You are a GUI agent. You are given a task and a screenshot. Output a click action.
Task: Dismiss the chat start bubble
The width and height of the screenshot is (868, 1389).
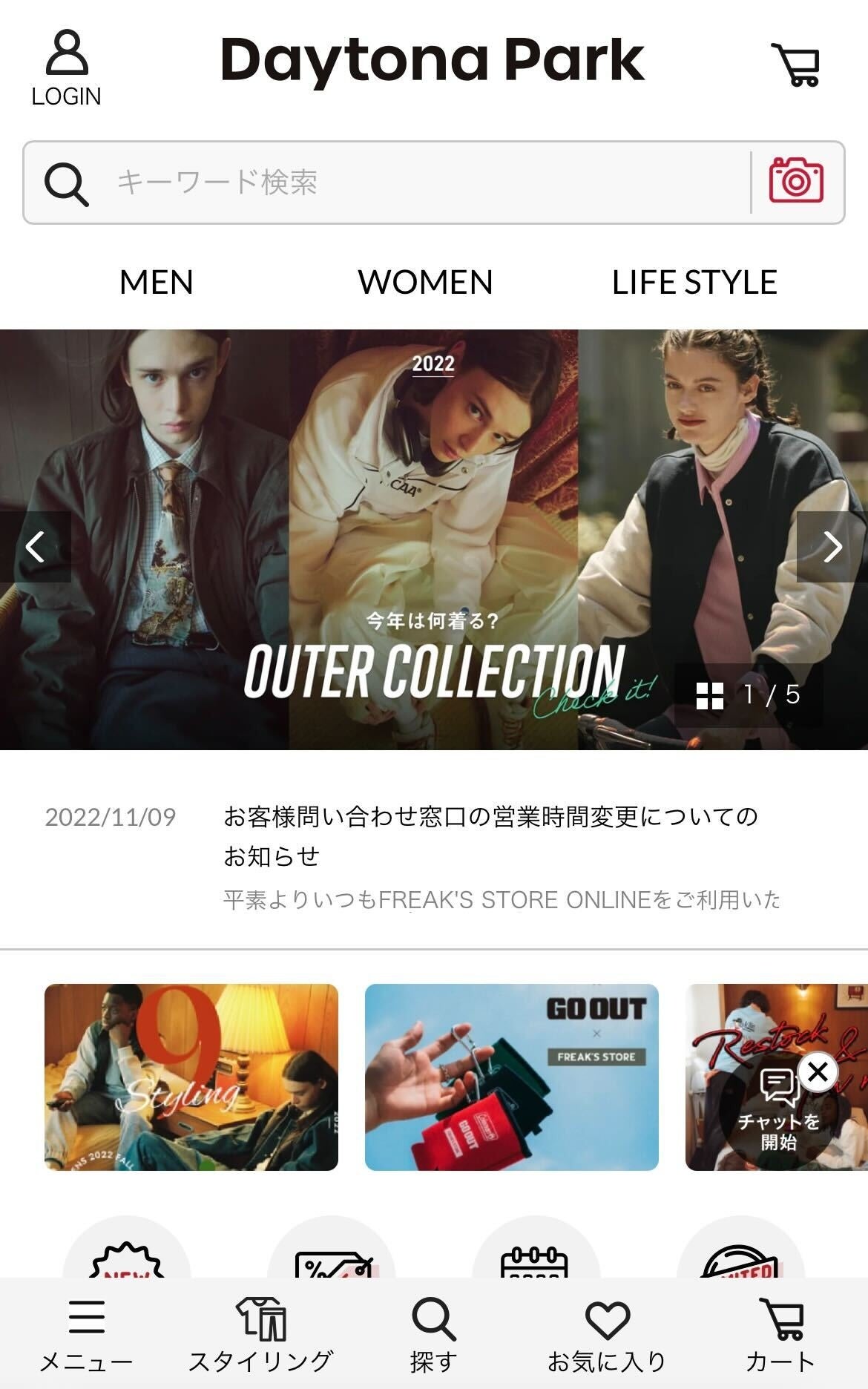tap(818, 1071)
